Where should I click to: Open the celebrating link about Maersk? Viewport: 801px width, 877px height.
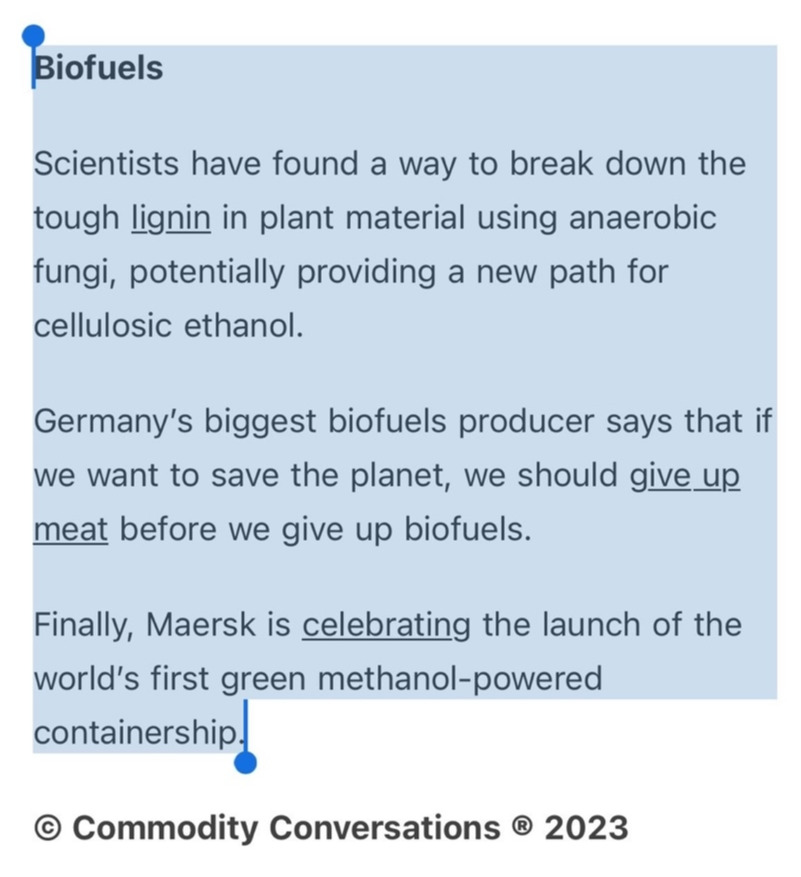[x=386, y=626]
